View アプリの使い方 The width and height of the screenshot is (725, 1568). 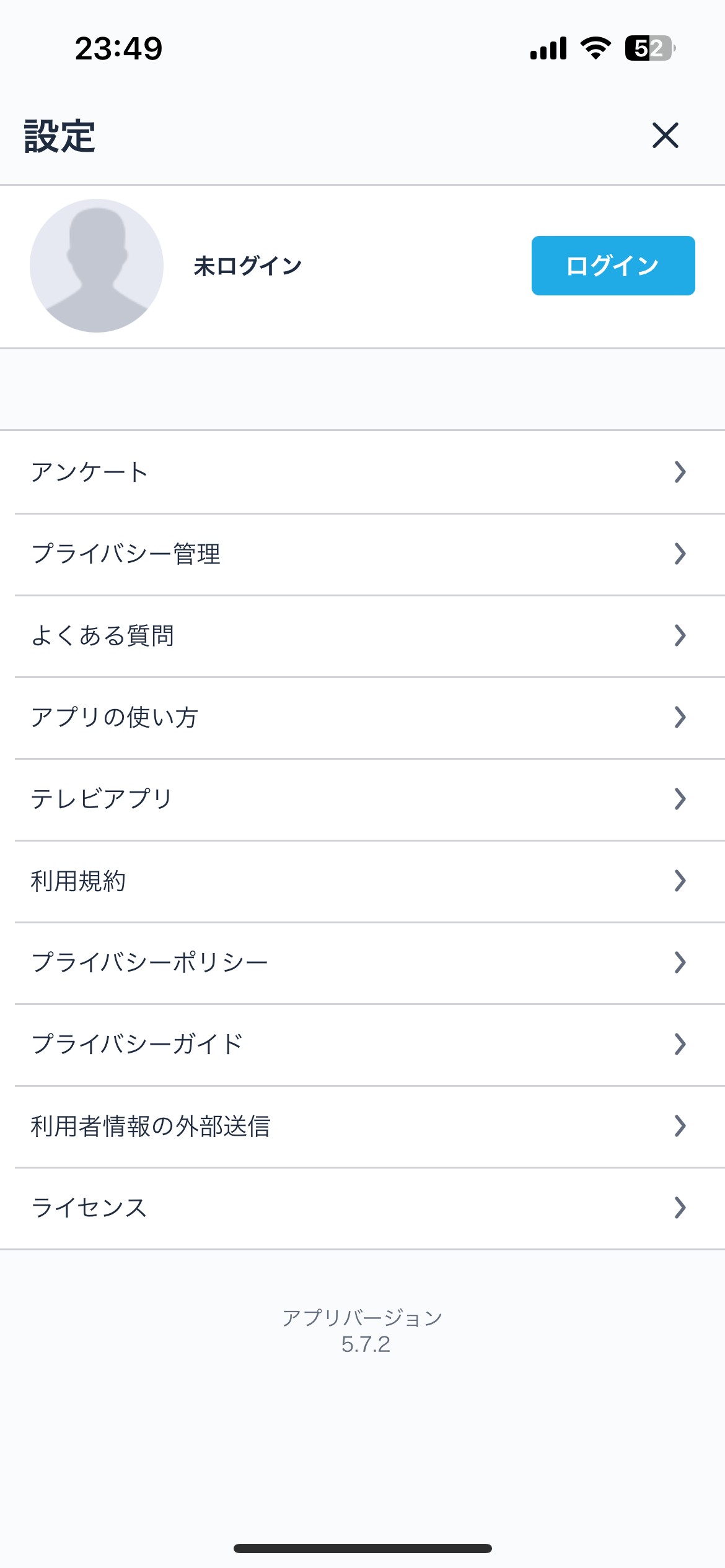tap(362, 718)
